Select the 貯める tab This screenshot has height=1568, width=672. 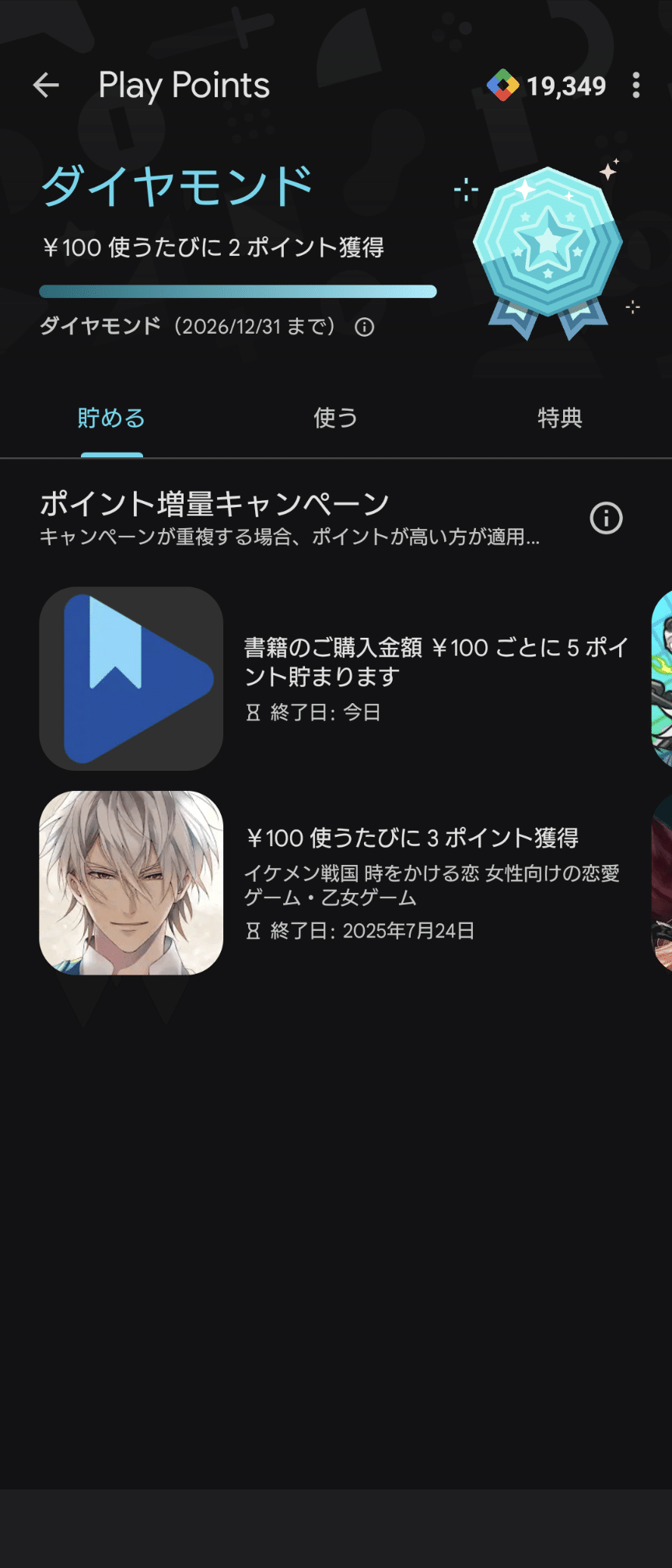[x=111, y=418]
